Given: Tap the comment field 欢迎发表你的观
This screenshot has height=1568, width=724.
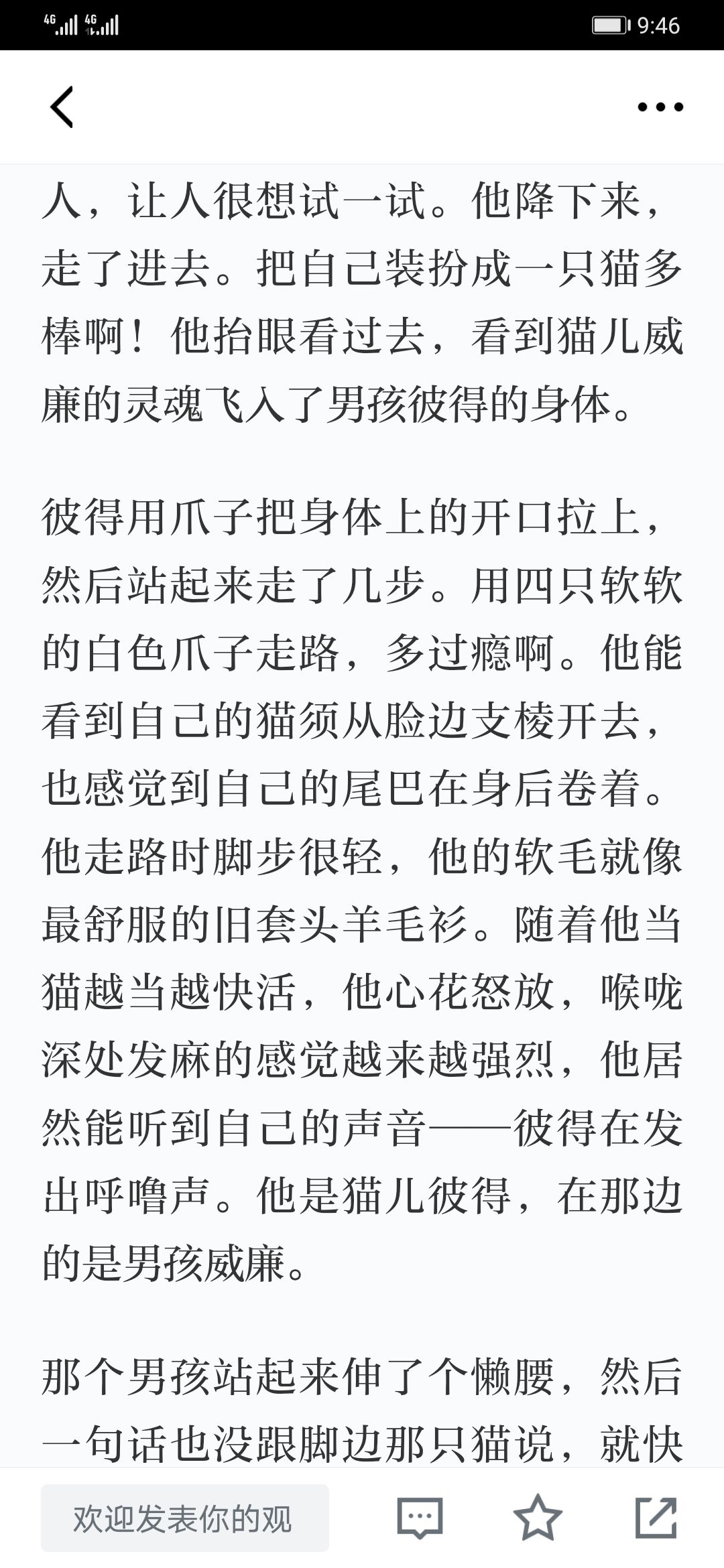Looking at the screenshot, I should click(x=185, y=1518).
